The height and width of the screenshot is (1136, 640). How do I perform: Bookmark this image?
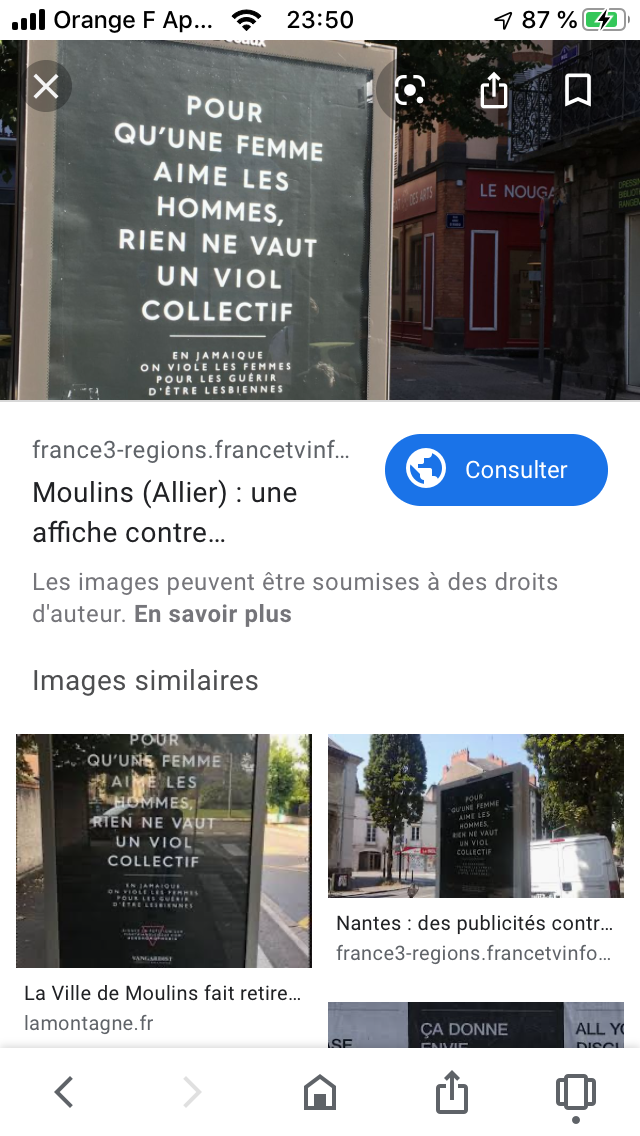click(578, 90)
